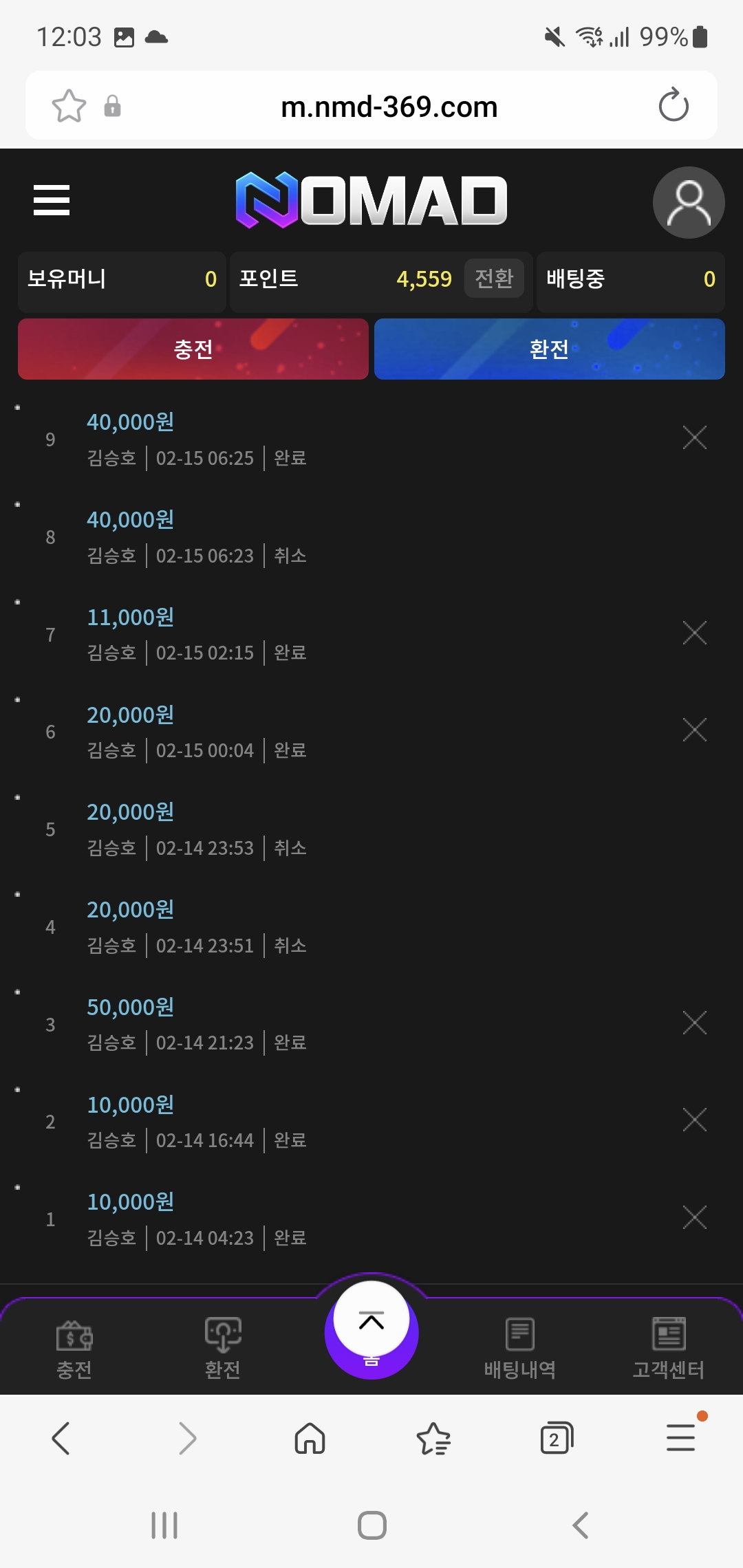This screenshot has width=743, height=1568.
Task: Open the user profile icon
Action: click(x=688, y=202)
